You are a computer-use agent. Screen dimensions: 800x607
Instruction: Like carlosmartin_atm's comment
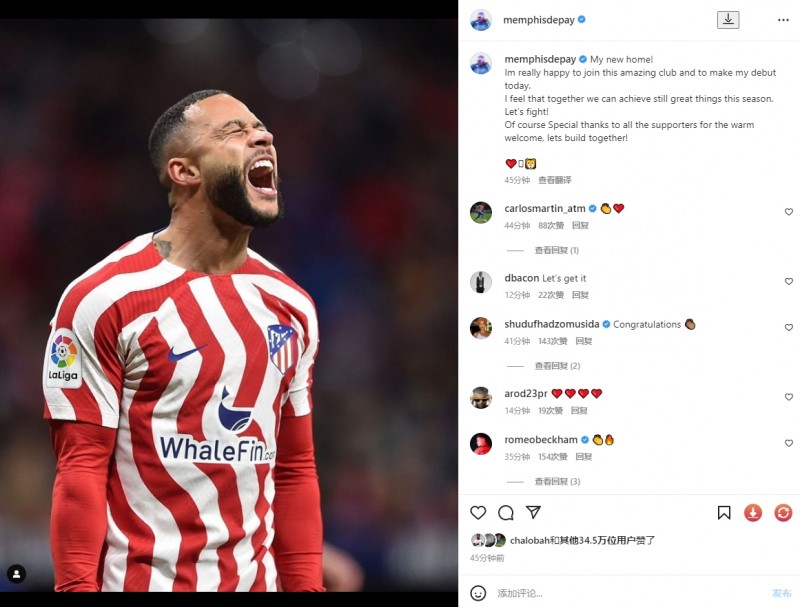coord(788,212)
